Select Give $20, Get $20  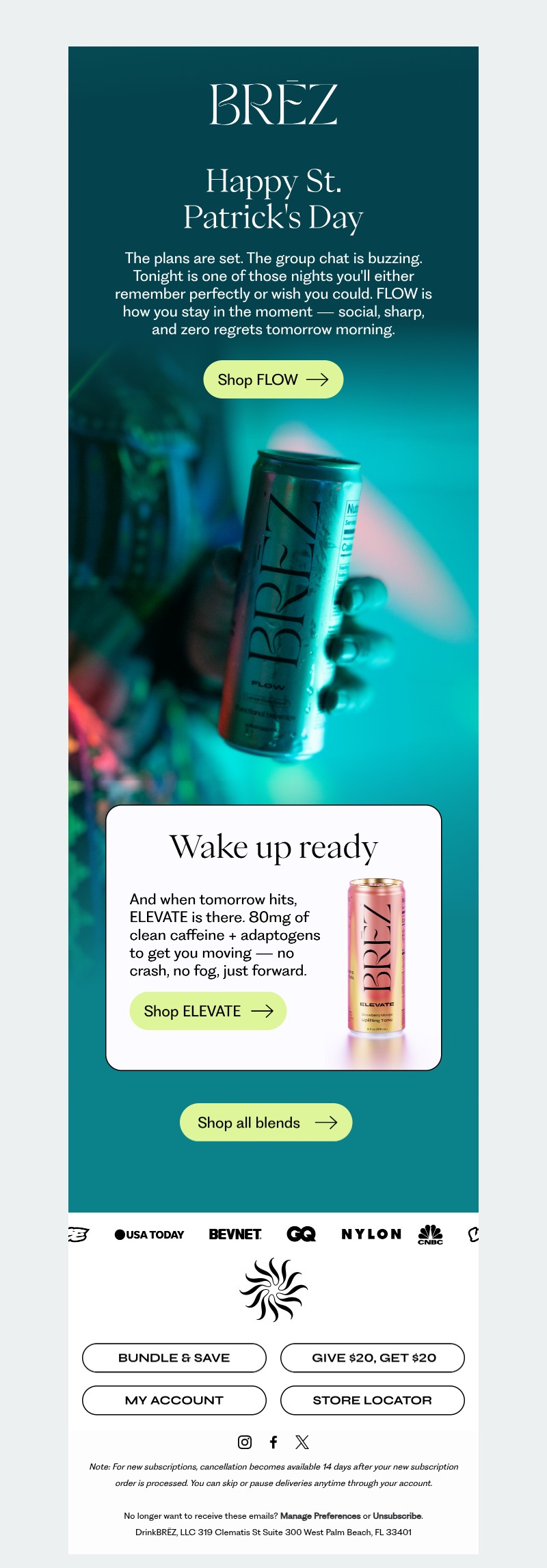pos(373,1357)
